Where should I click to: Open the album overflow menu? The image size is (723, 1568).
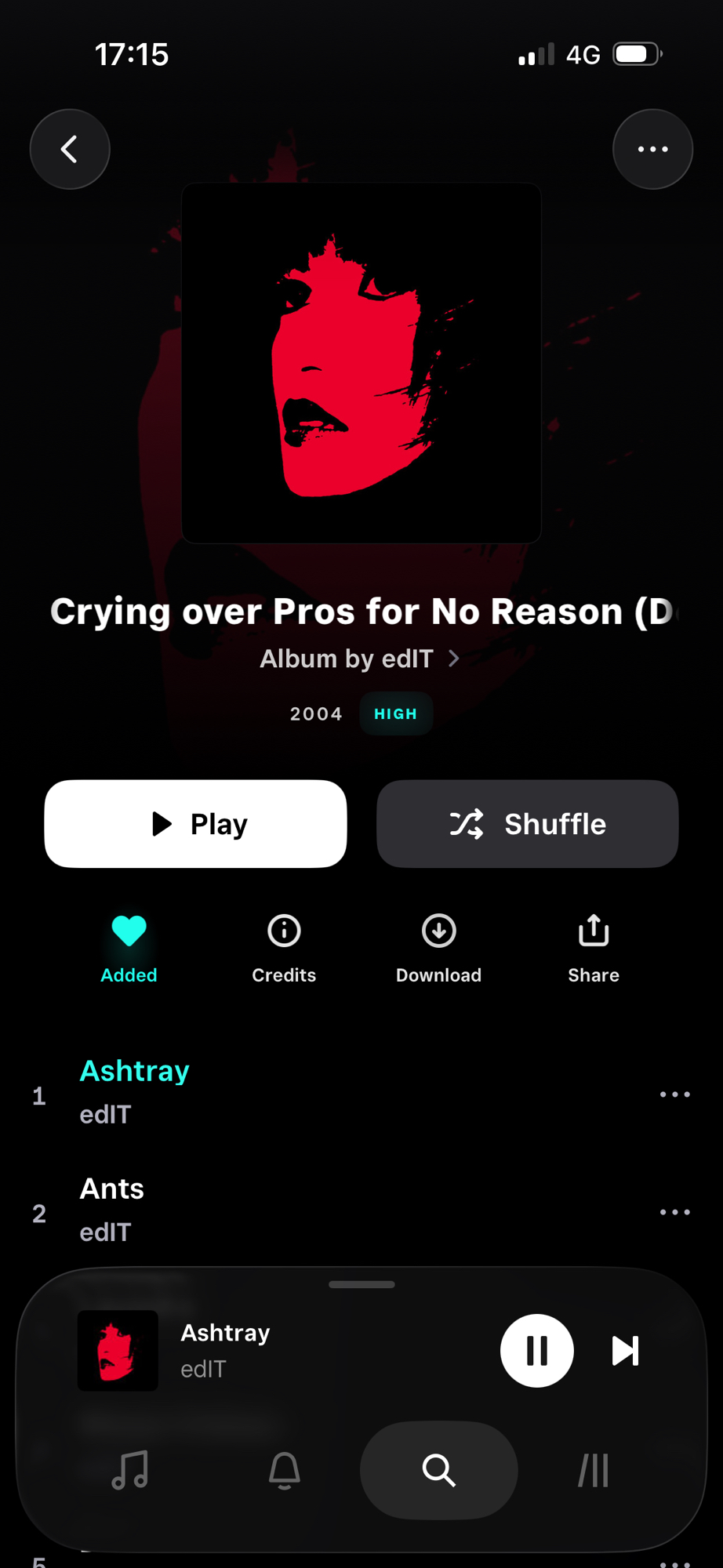point(652,149)
